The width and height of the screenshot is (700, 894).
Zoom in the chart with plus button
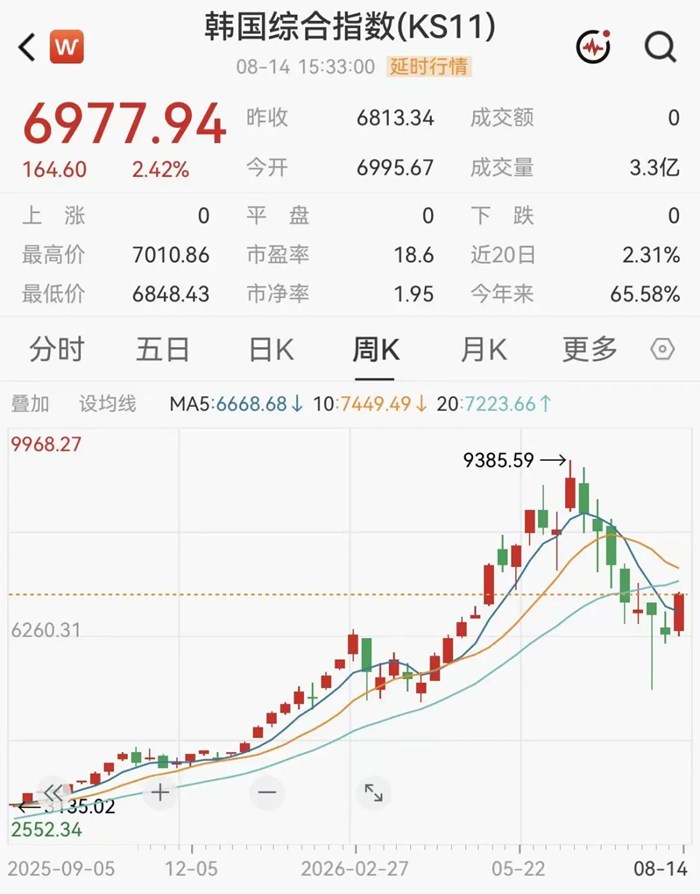click(160, 793)
